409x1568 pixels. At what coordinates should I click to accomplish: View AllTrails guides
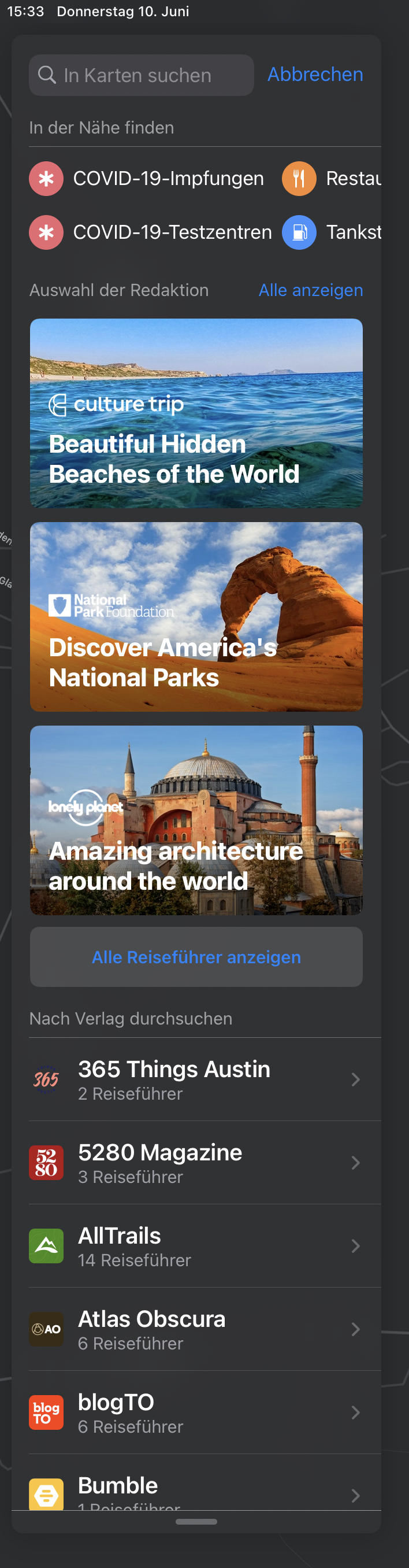(196, 1246)
